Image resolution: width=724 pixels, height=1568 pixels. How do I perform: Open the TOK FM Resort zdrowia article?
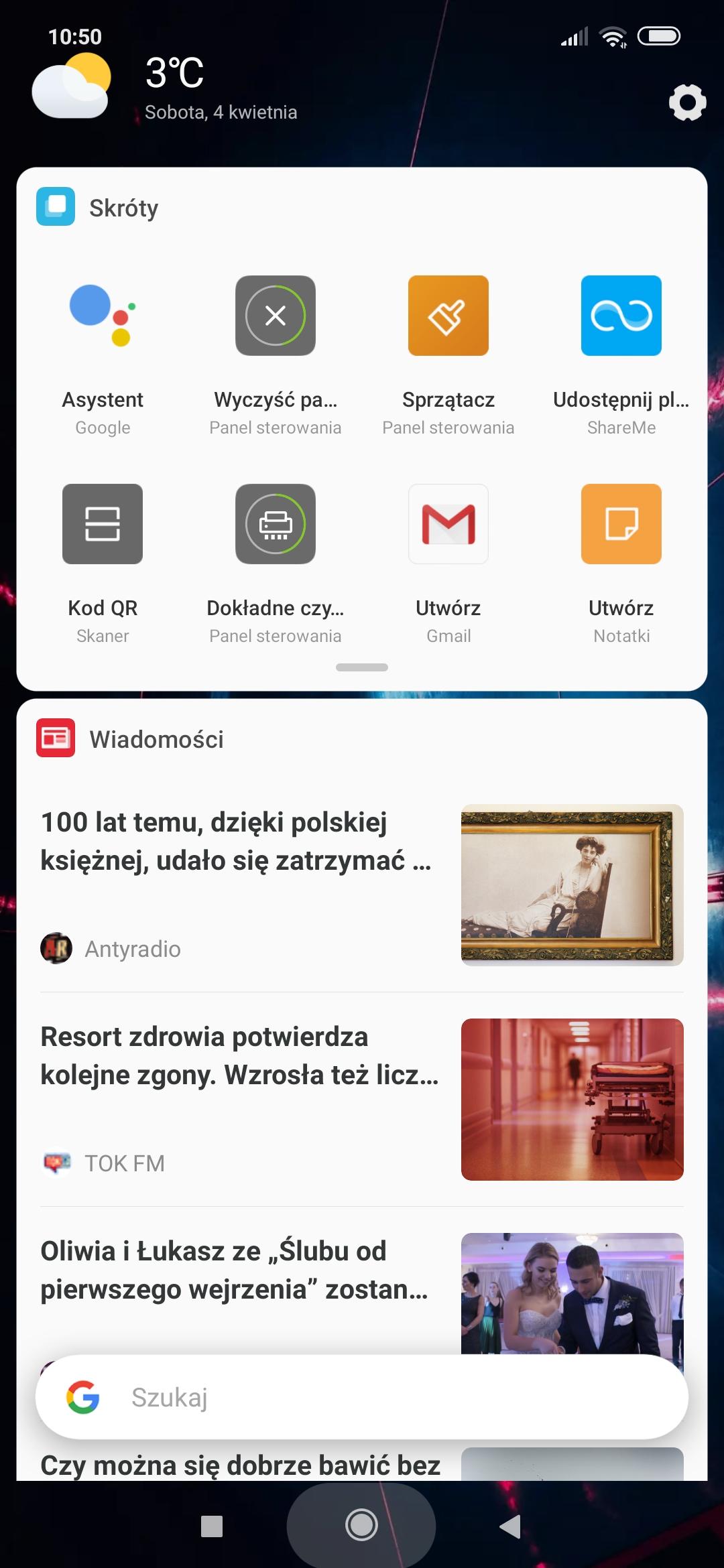(x=239, y=1056)
